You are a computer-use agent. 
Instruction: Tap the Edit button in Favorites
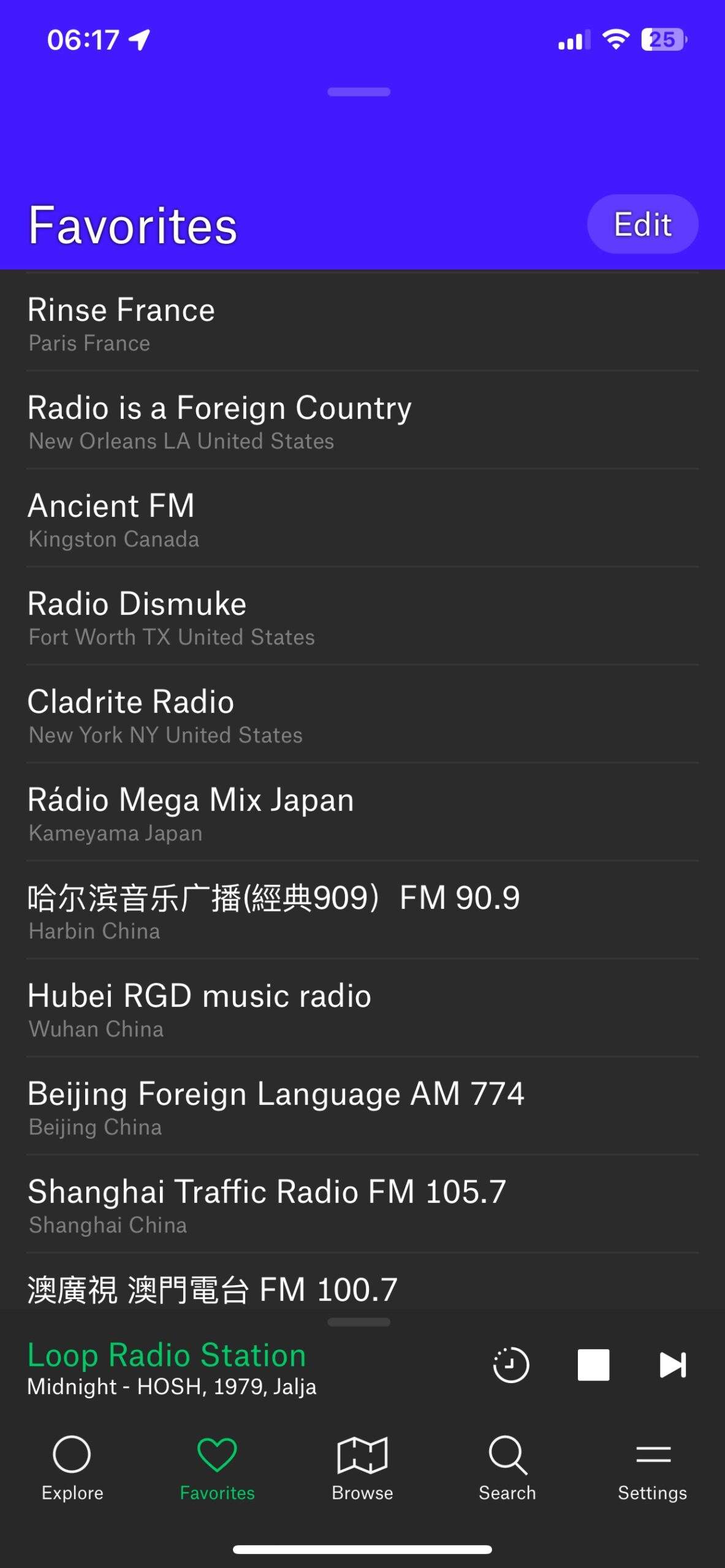point(642,224)
